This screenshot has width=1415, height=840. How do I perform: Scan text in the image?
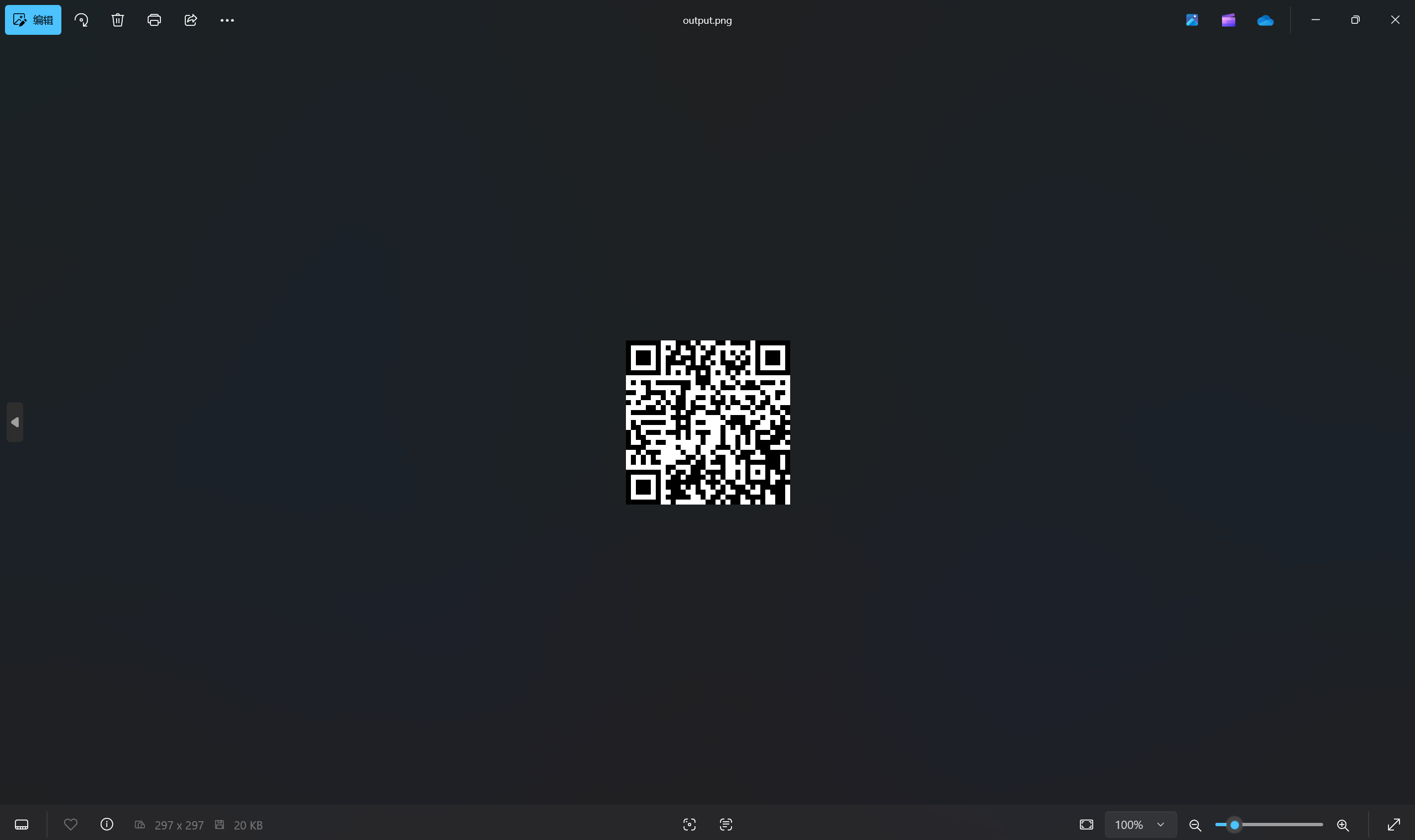[x=726, y=825]
